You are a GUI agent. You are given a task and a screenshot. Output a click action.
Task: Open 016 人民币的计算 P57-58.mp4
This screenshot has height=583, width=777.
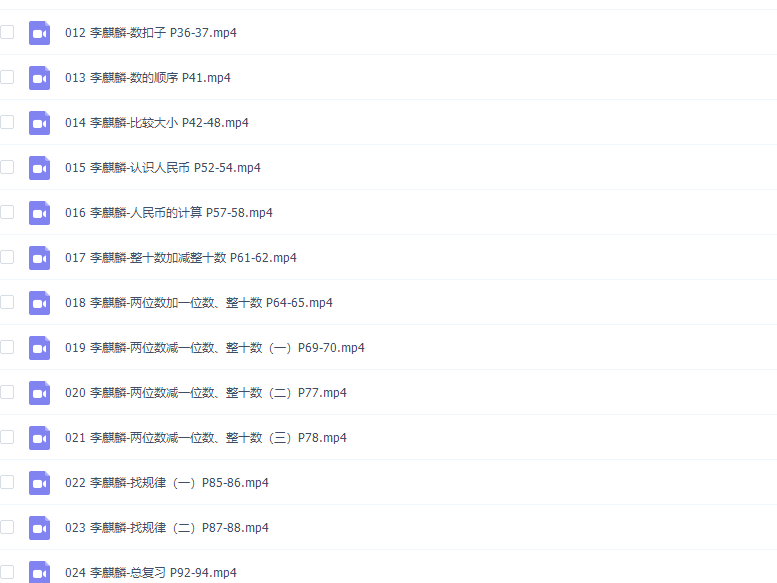pyautogui.click(x=168, y=213)
